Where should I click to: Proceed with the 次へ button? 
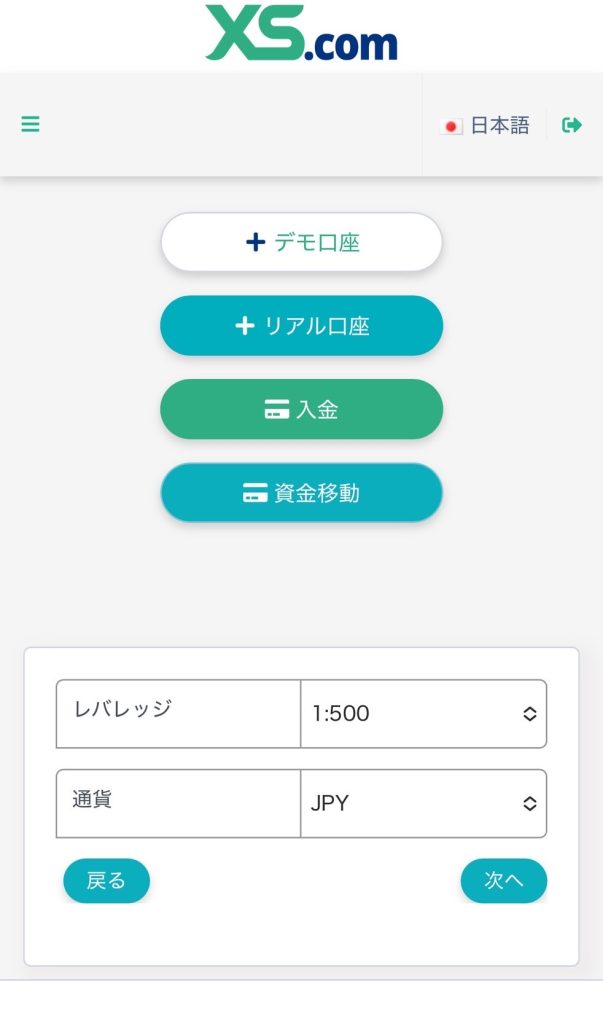point(503,881)
